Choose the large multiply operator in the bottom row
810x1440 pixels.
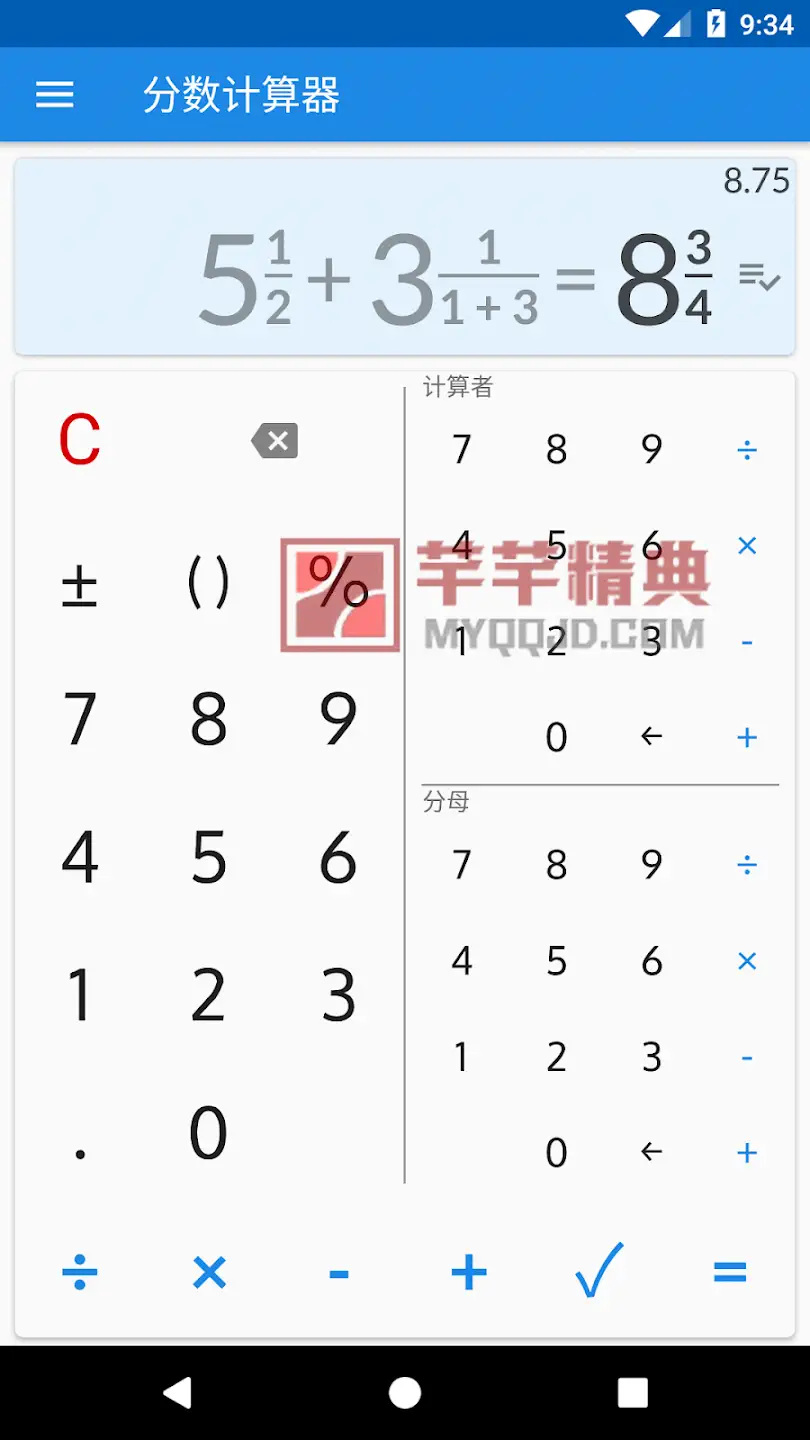click(x=209, y=1273)
